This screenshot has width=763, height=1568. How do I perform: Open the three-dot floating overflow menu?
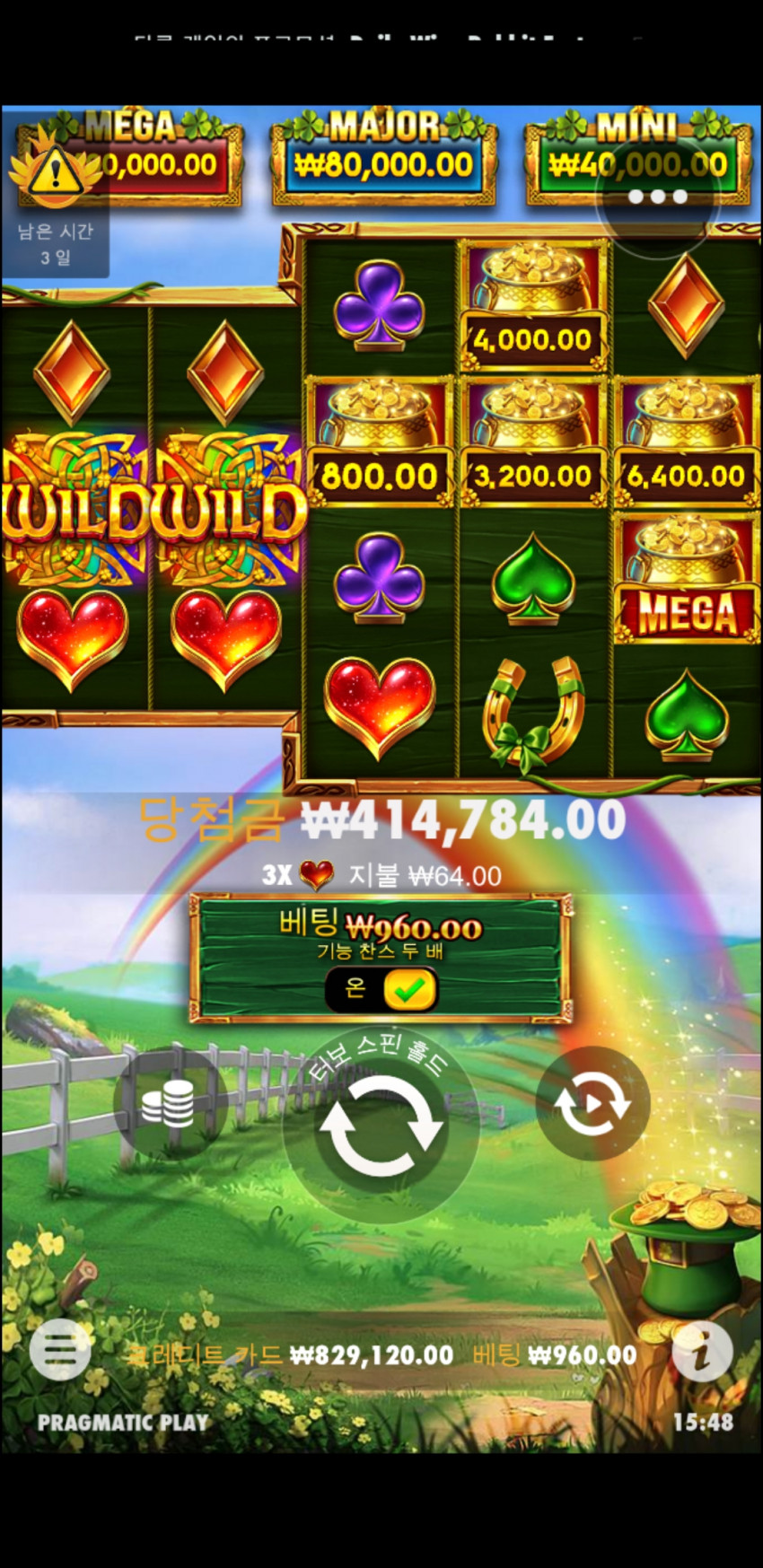click(x=657, y=197)
